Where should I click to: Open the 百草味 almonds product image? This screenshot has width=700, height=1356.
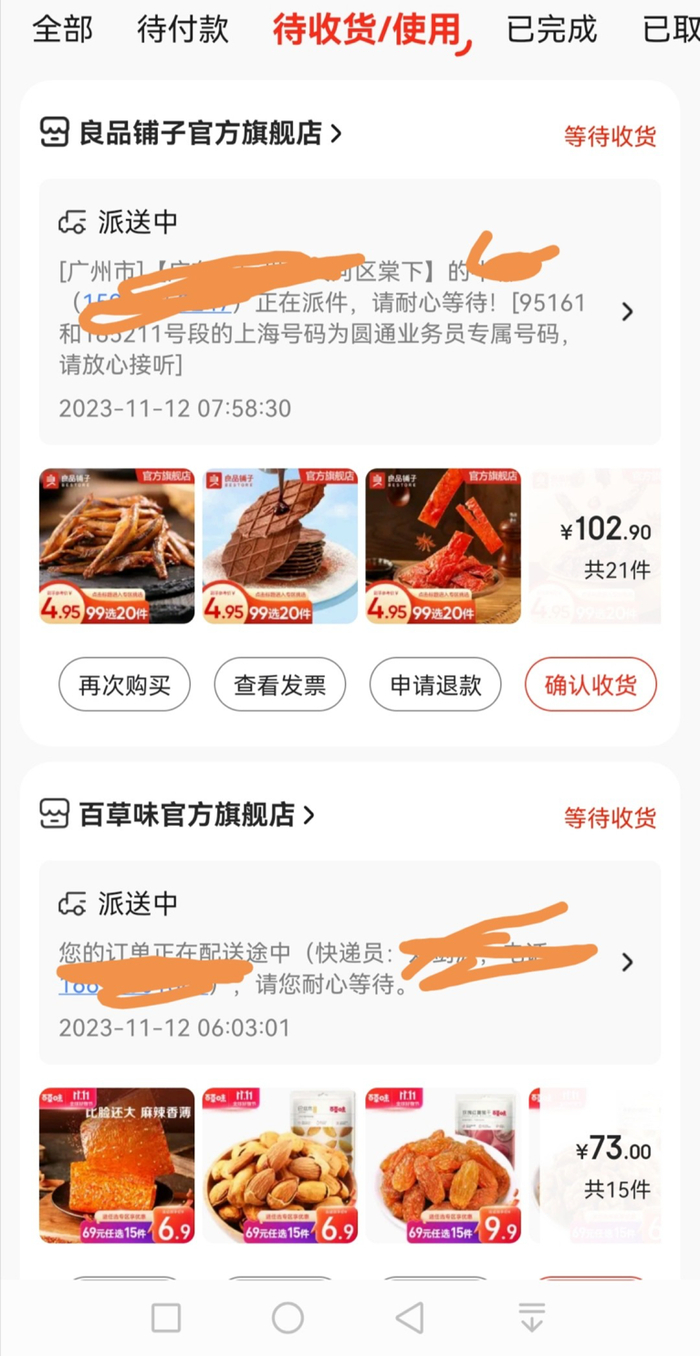pyautogui.click(x=280, y=1166)
